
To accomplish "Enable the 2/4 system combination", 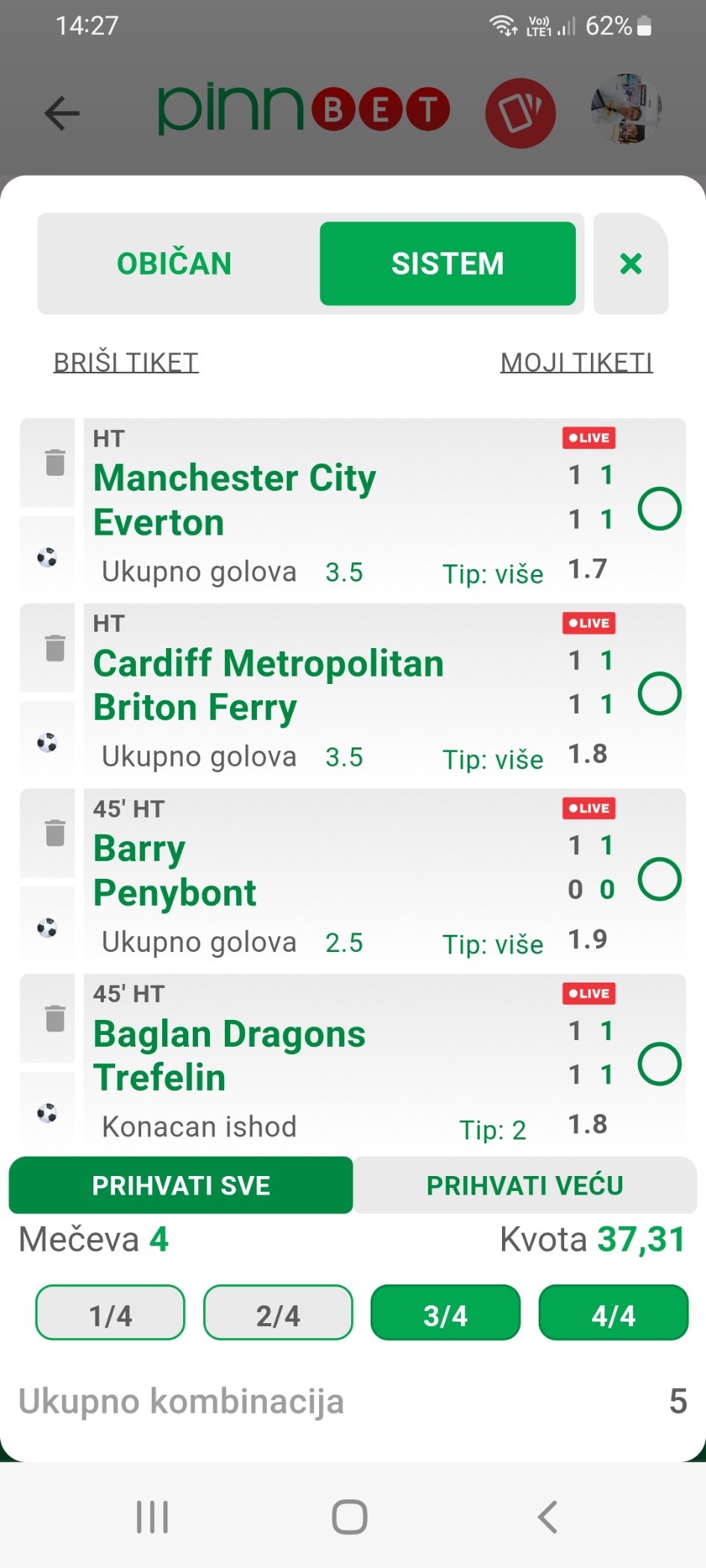I will pyautogui.click(x=278, y=1313).
